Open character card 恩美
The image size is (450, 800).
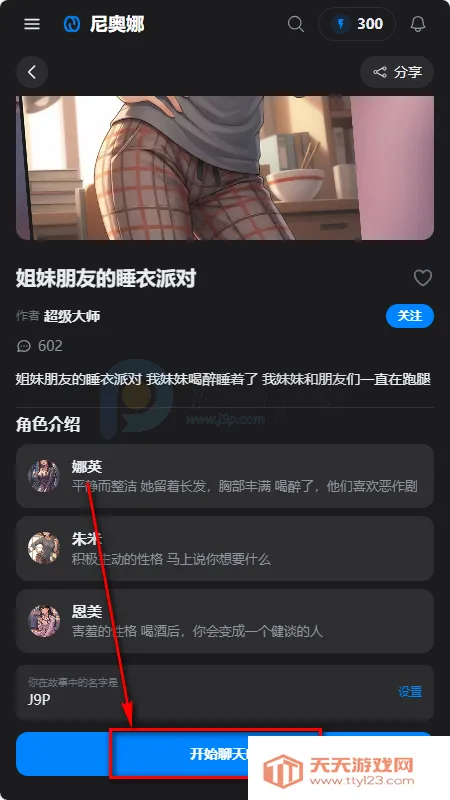click(x=225, y=621)
